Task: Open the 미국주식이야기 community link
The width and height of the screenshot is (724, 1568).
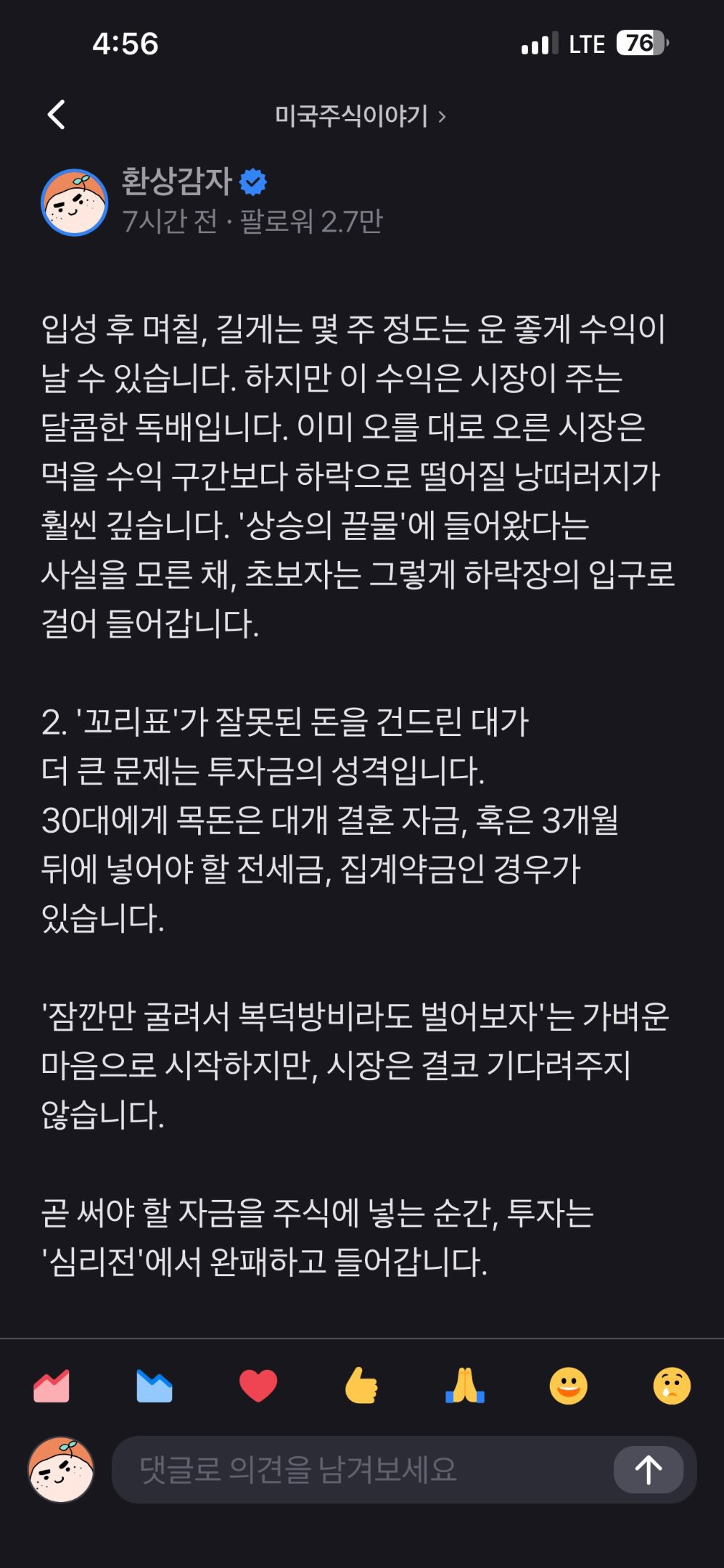Action: [x=361, y=116]
